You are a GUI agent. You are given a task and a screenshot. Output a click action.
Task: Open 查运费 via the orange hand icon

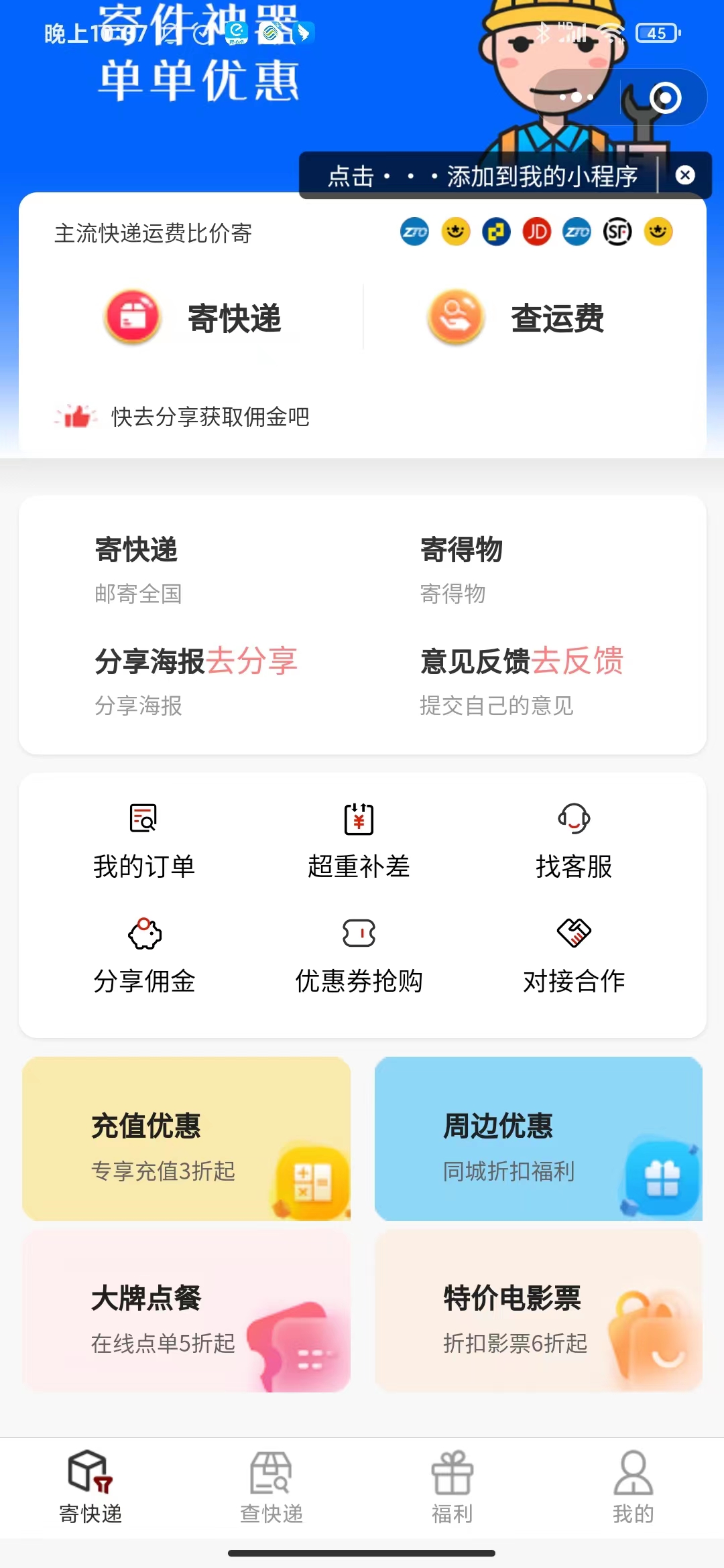pyautogui.click(x=455, y=319)
